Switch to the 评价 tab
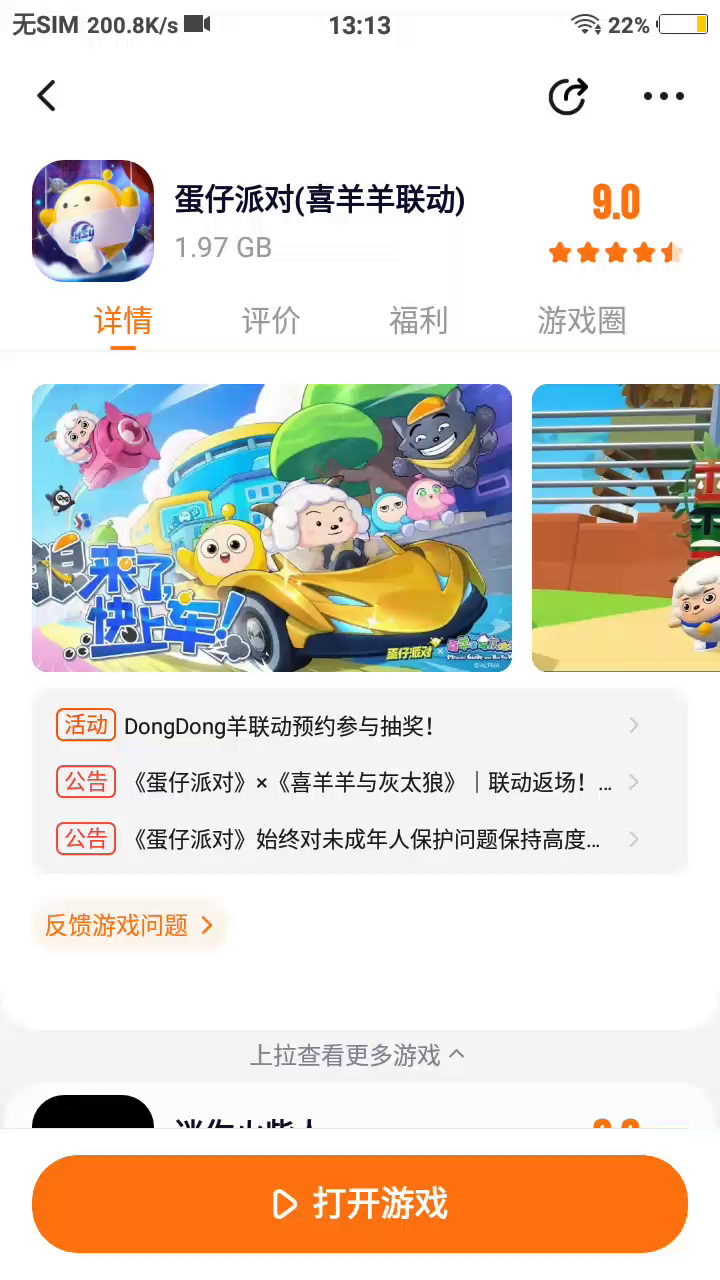720x1280 pixels. click(271, 321)
